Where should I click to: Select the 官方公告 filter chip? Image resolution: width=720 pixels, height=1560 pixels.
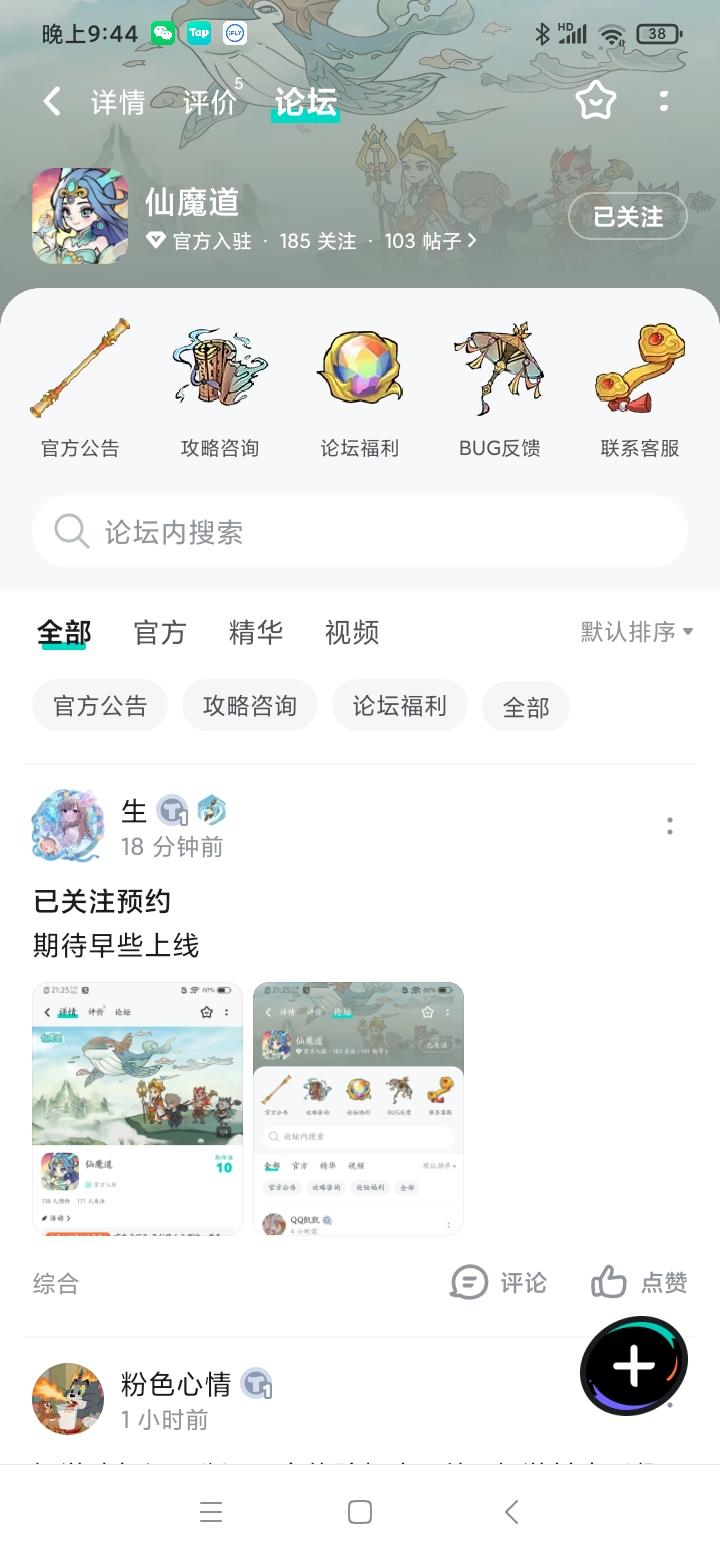pos(99,706)
